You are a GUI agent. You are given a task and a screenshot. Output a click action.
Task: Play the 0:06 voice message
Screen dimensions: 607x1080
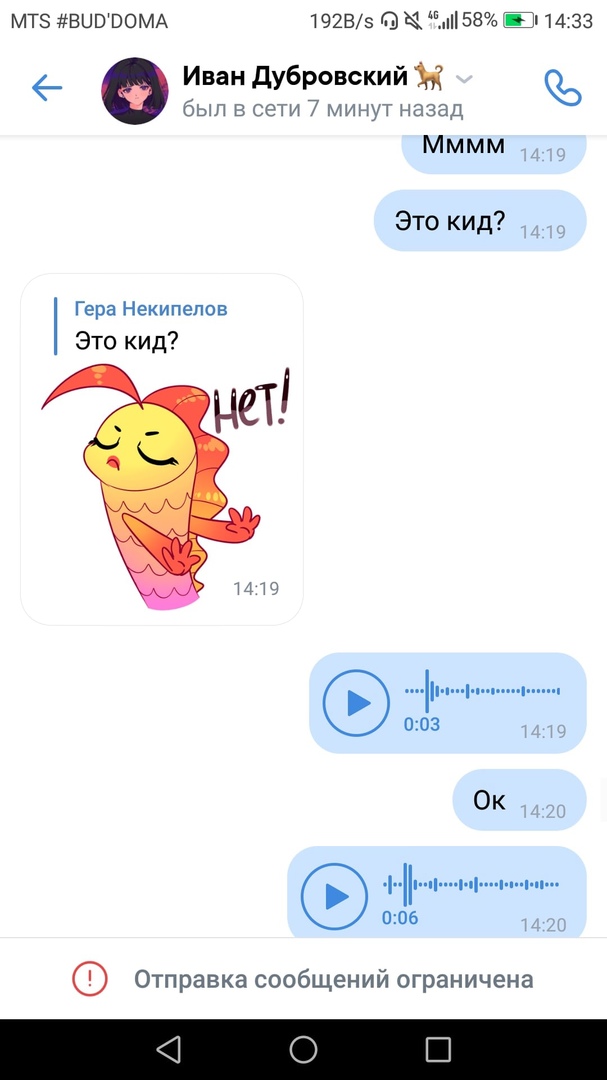(x=334, y=896)
